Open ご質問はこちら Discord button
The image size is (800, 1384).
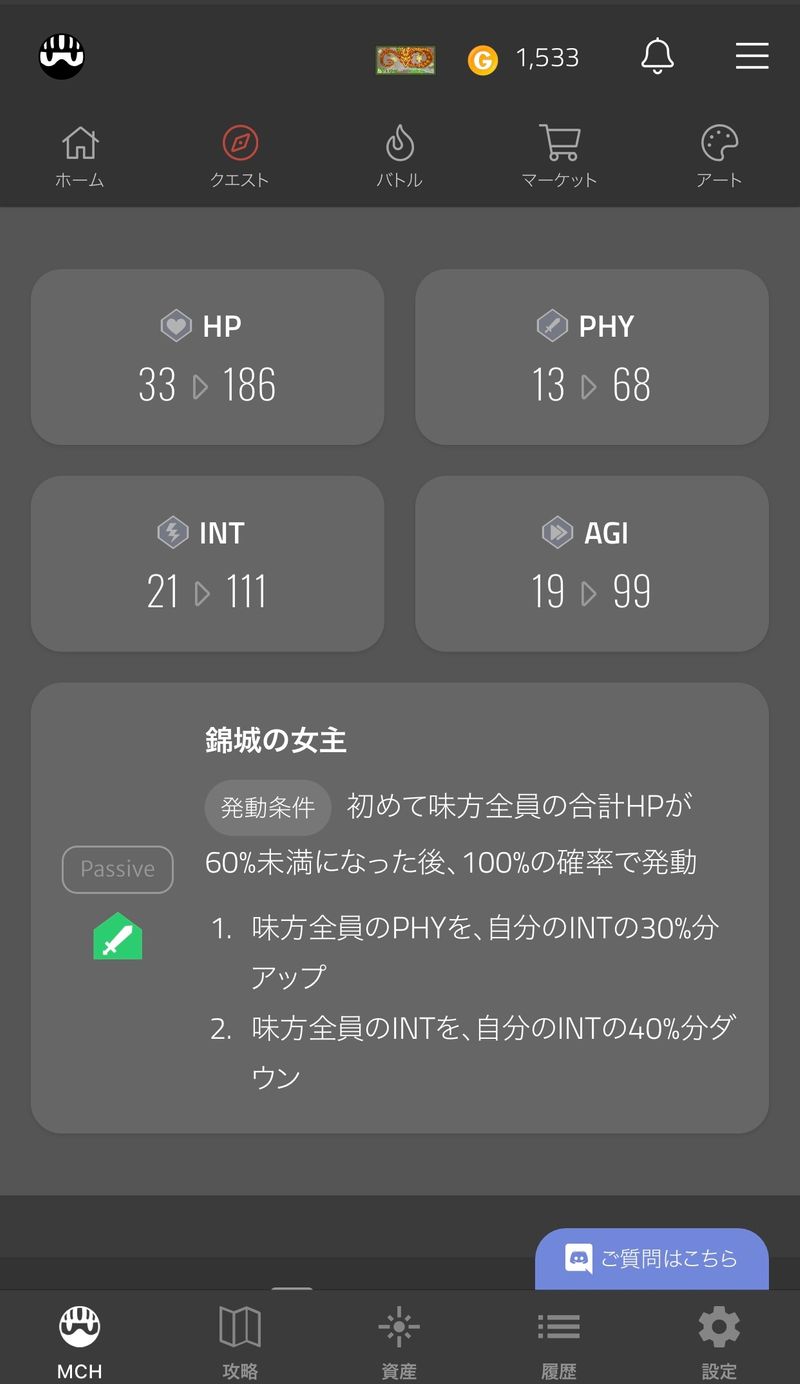coord(652,1258)
